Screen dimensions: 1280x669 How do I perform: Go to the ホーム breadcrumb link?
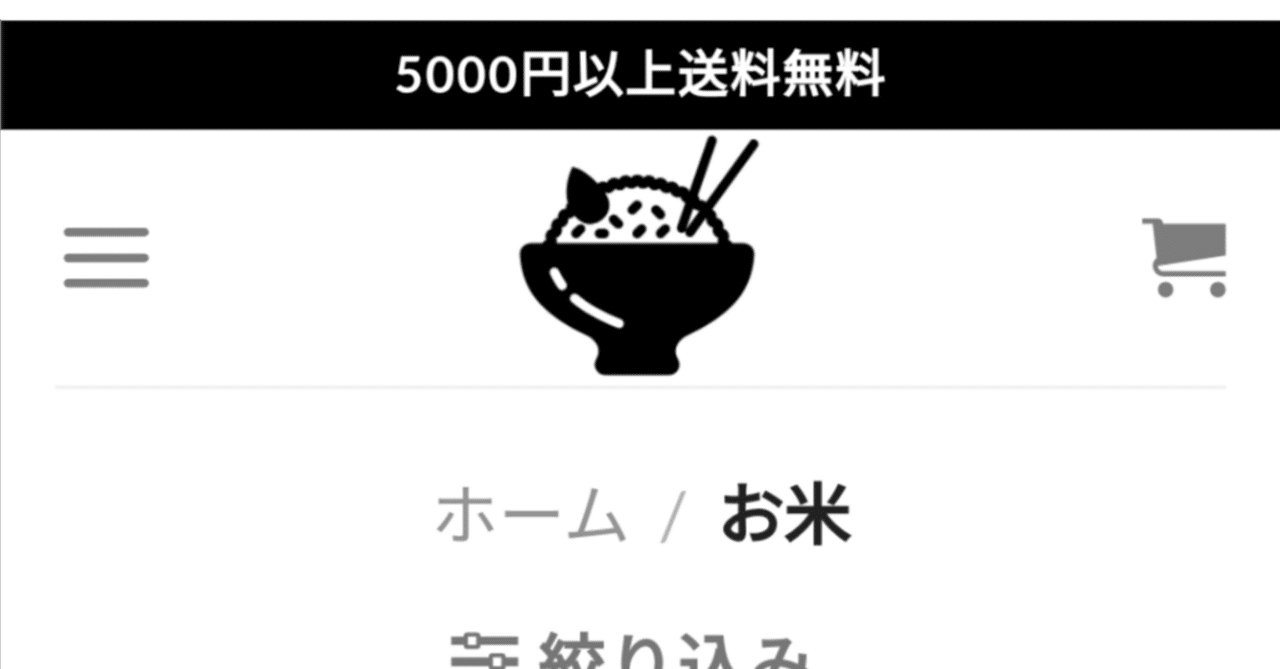point(531,516)
